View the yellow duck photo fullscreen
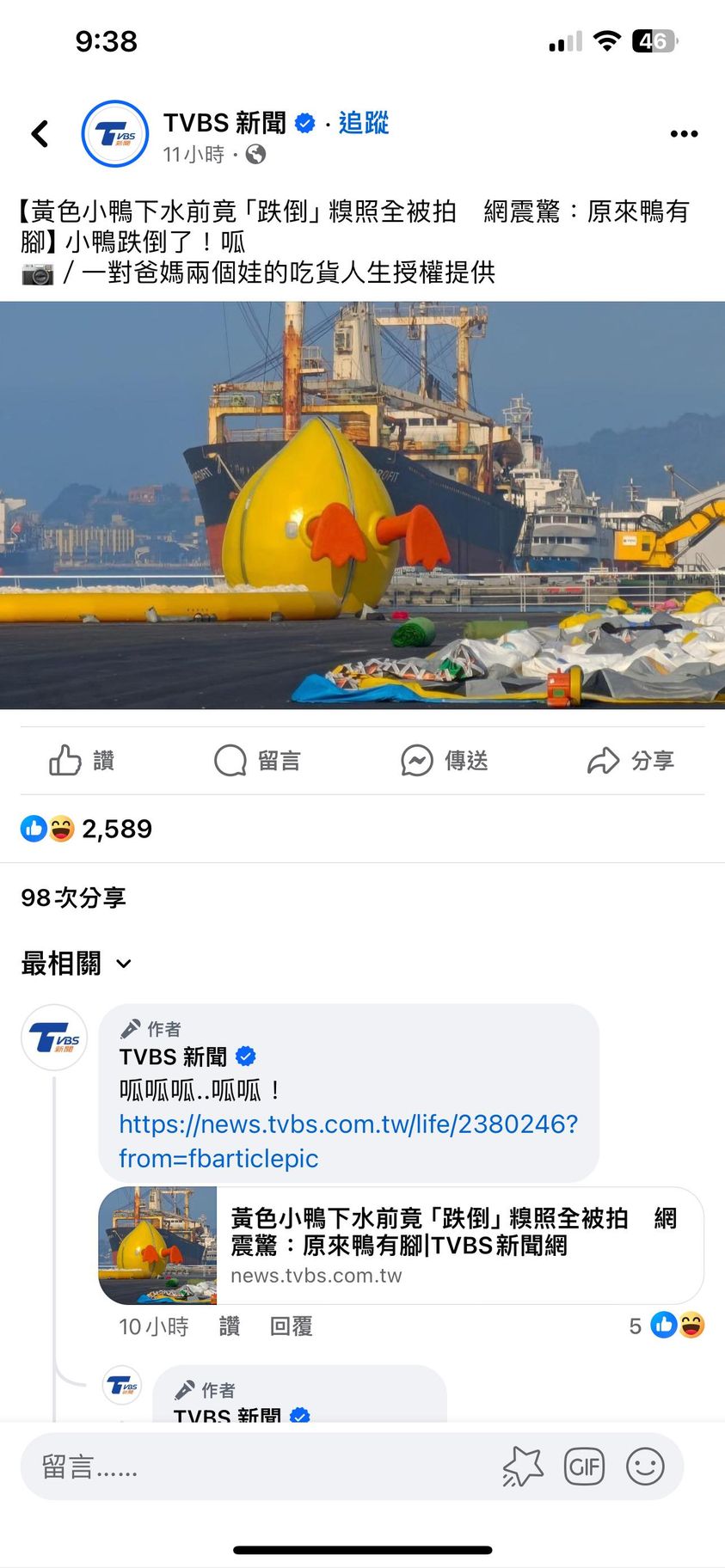This screenshot has height=1568, width=725. coord(362,505)
